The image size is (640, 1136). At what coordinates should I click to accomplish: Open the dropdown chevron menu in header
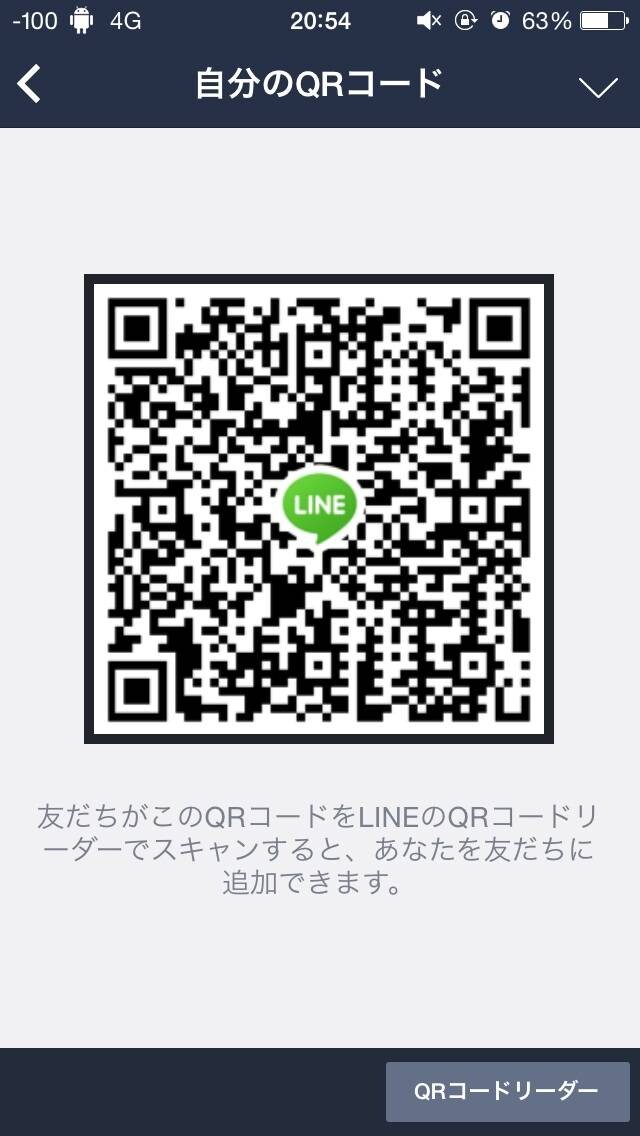(x=599, y=88)
